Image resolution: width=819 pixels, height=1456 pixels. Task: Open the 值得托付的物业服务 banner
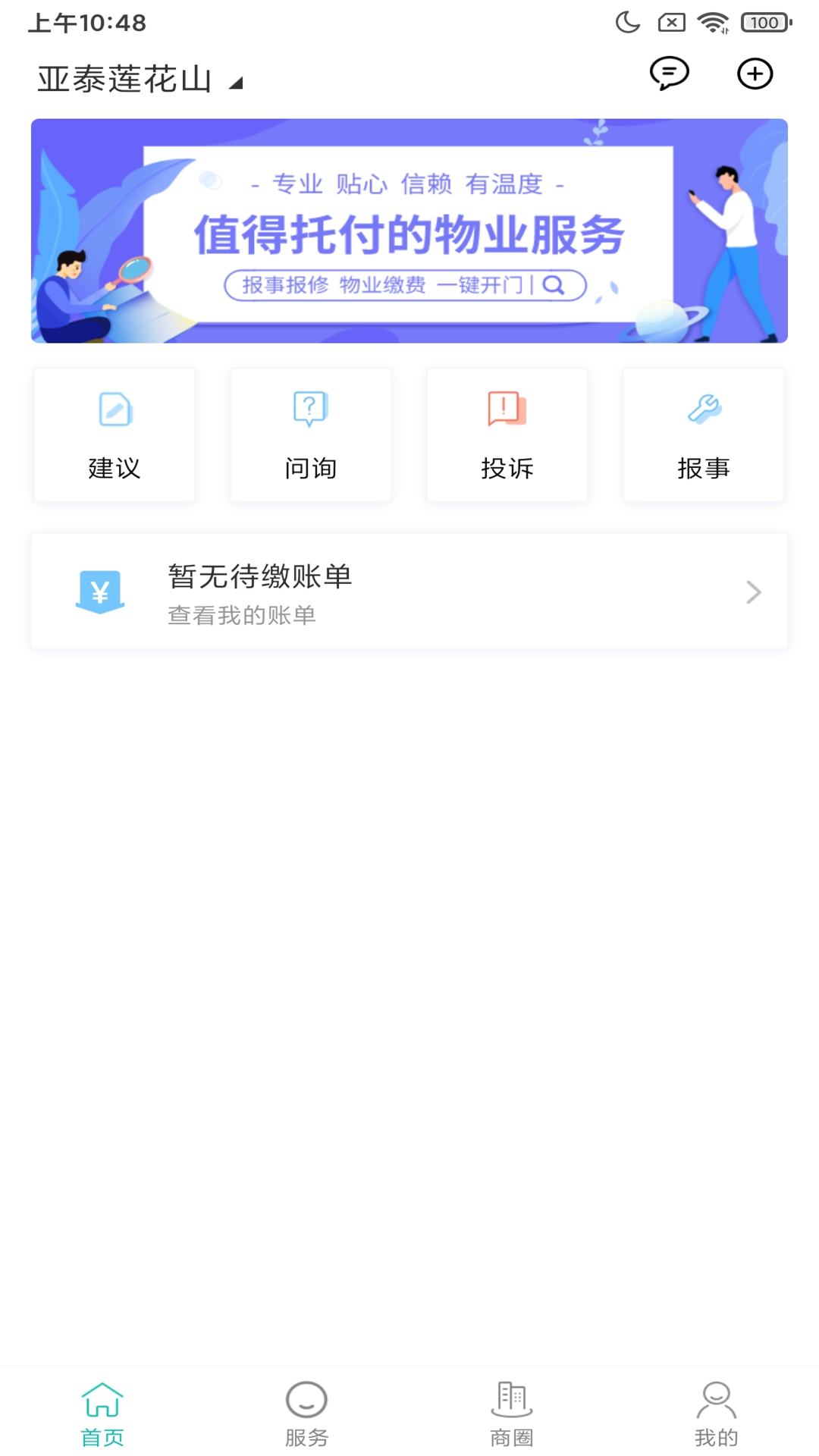[409, 230]
